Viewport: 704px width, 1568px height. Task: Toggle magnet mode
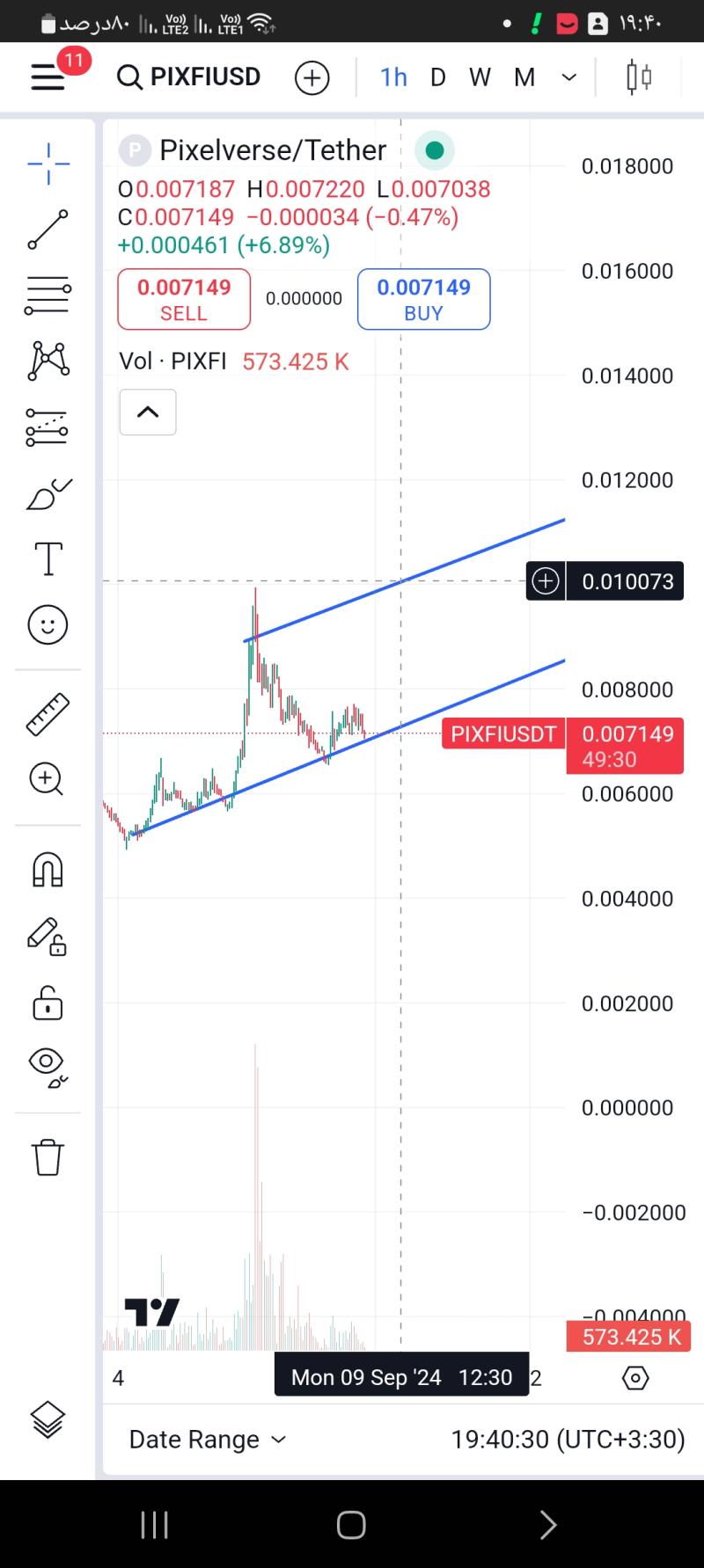[48, 870]
